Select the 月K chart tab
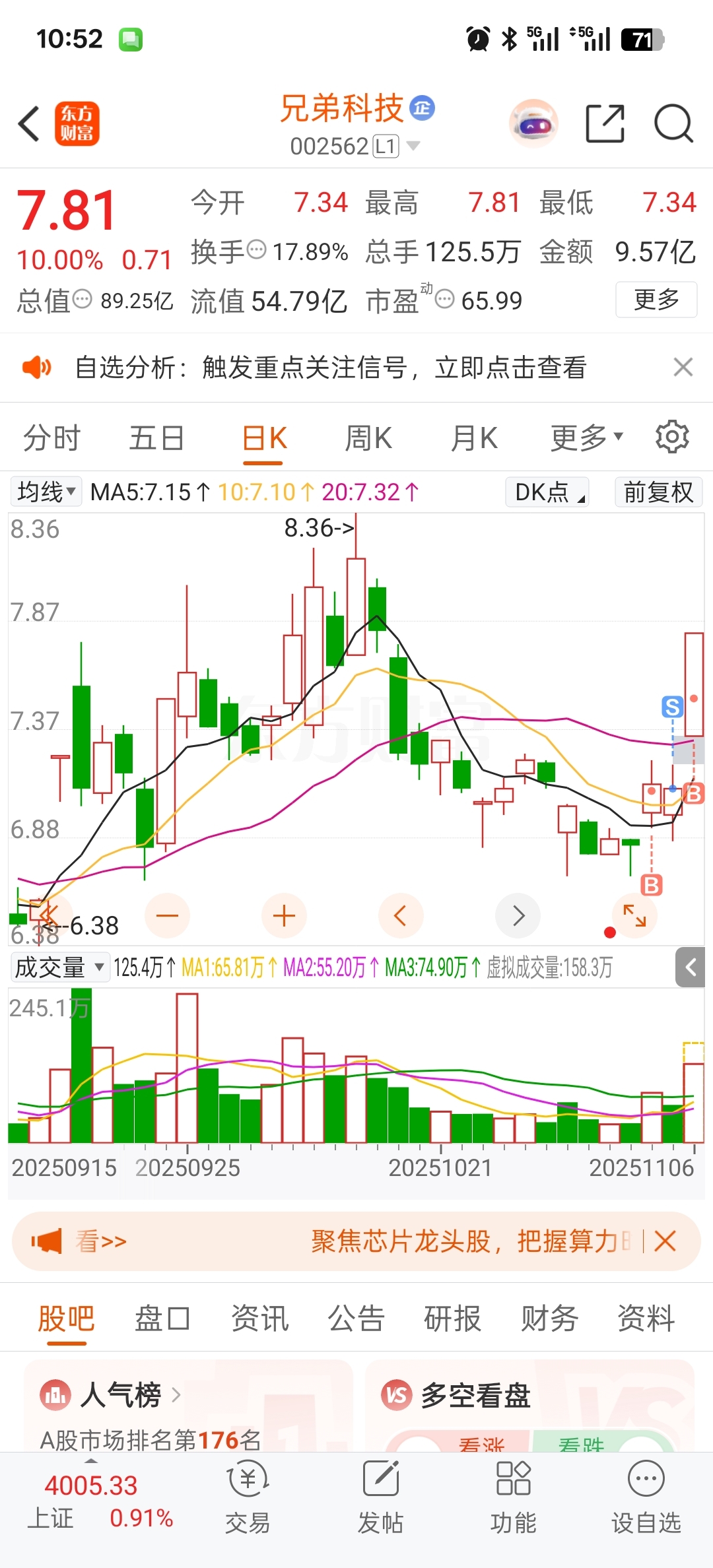 coord(474,438)
